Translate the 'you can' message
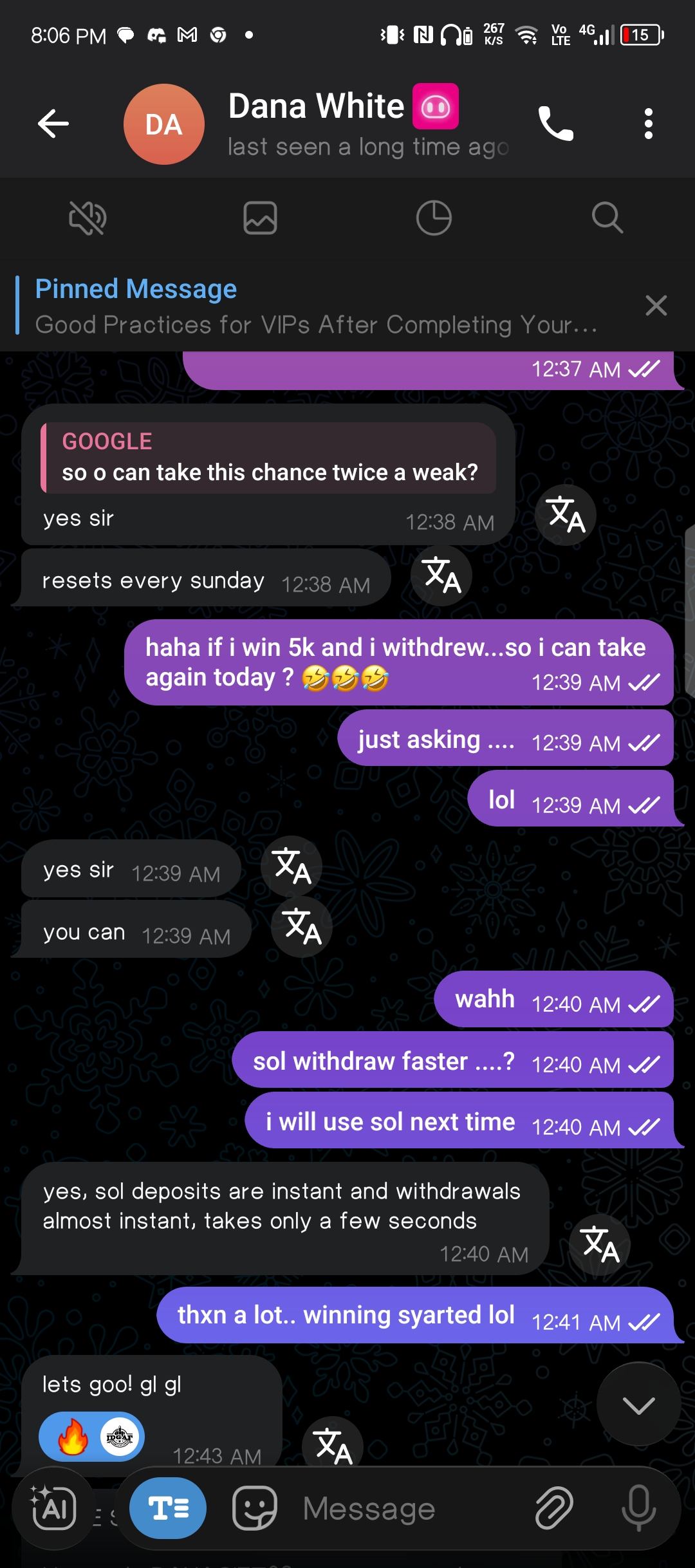 [x=302, y=927]
